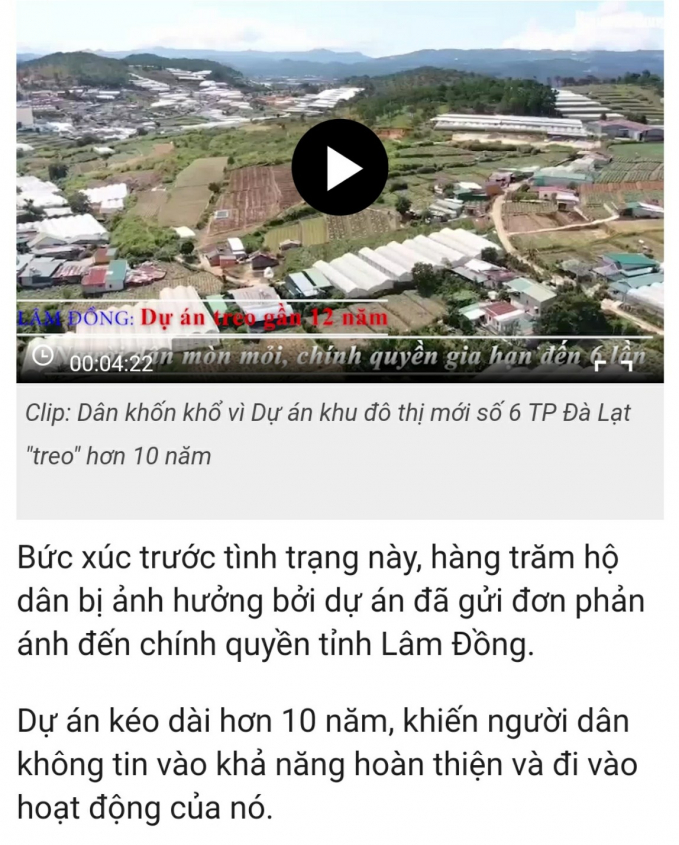Play the Đà Lạt project video clip
The image size is (679, 845).
(340, 167)
